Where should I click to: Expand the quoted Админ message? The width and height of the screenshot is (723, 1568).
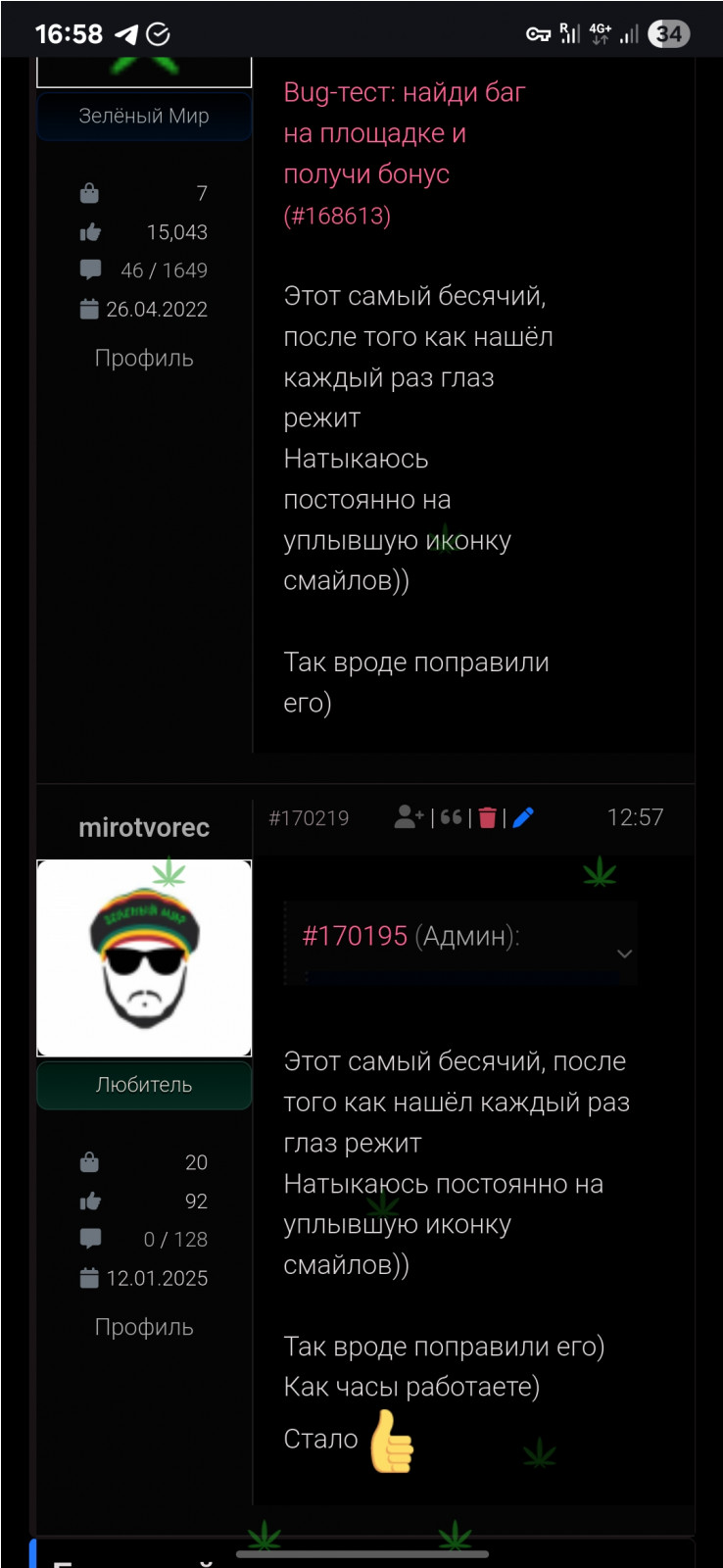[x=624, y=954]
